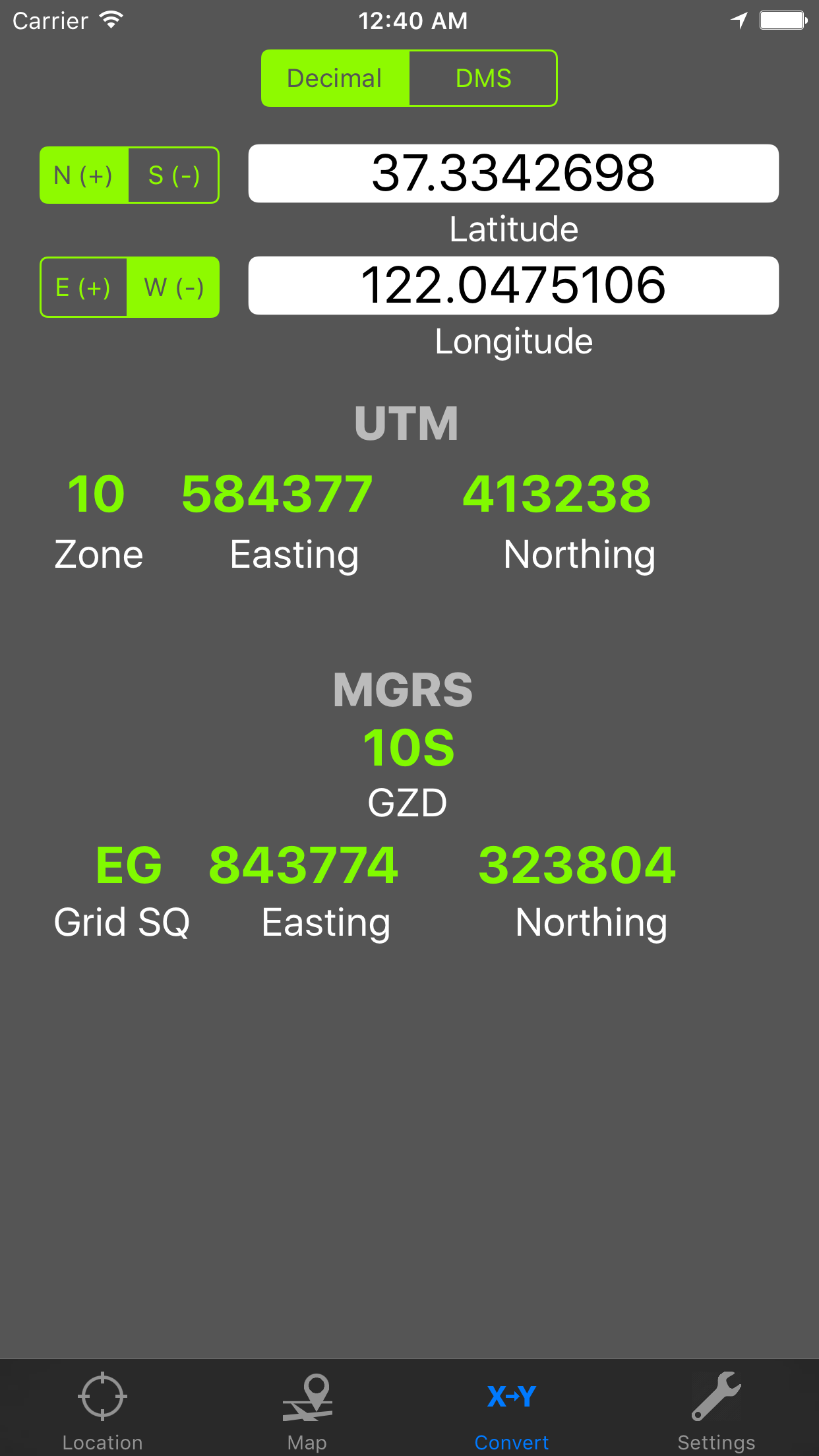Tap the Longitude value 122.0475106
The height and width of the screenshot is (1456, 819).
[x=513, y=286]
